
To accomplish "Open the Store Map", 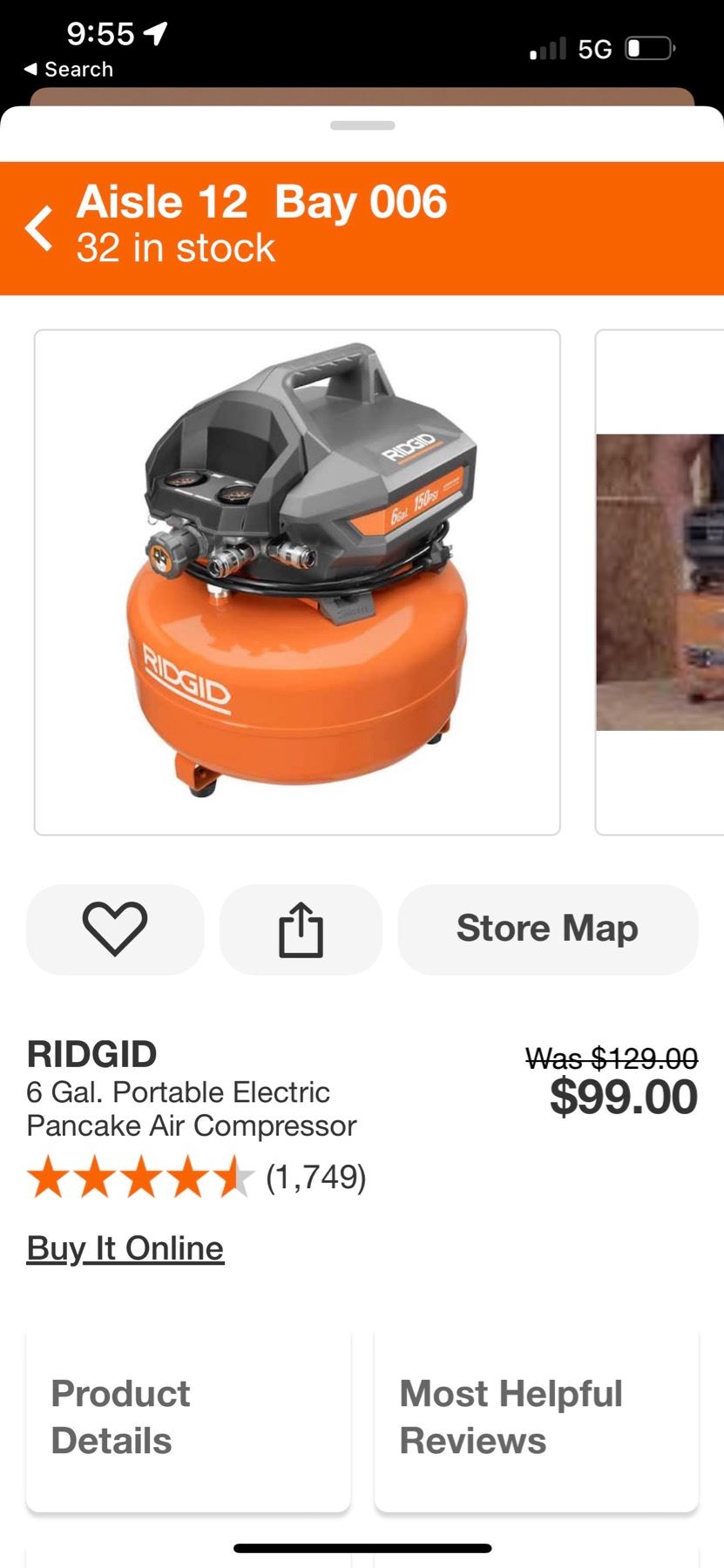I will click(x=547, y=929).
